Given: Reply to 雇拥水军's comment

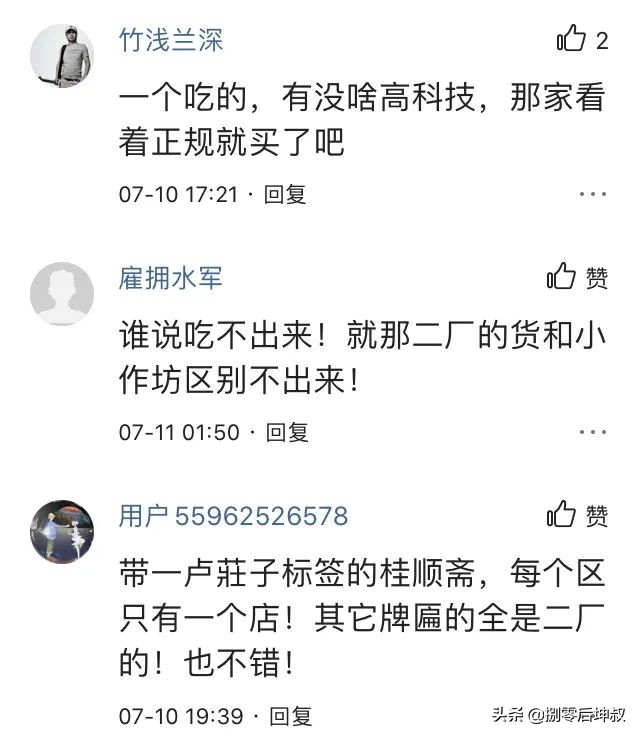Looking at the screenshot, I should [286, 432].
